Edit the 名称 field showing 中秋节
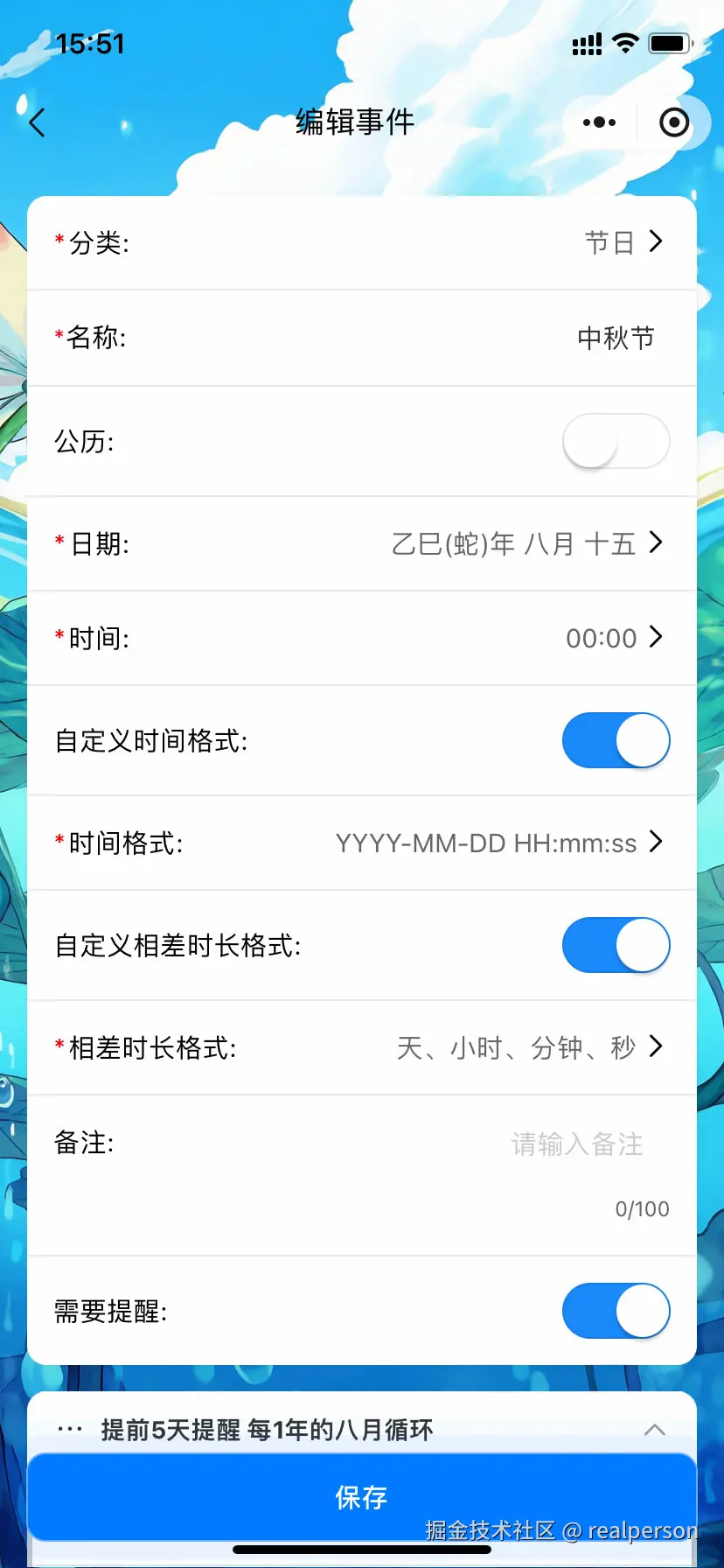This screenshot has width=724, height=1568. (615, 338)
